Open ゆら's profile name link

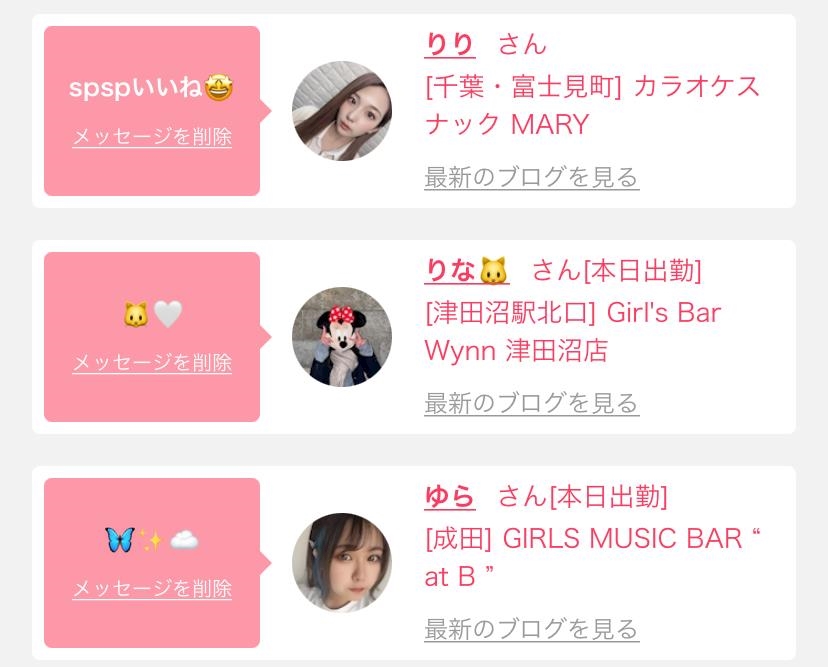click(x=449, y=497)
